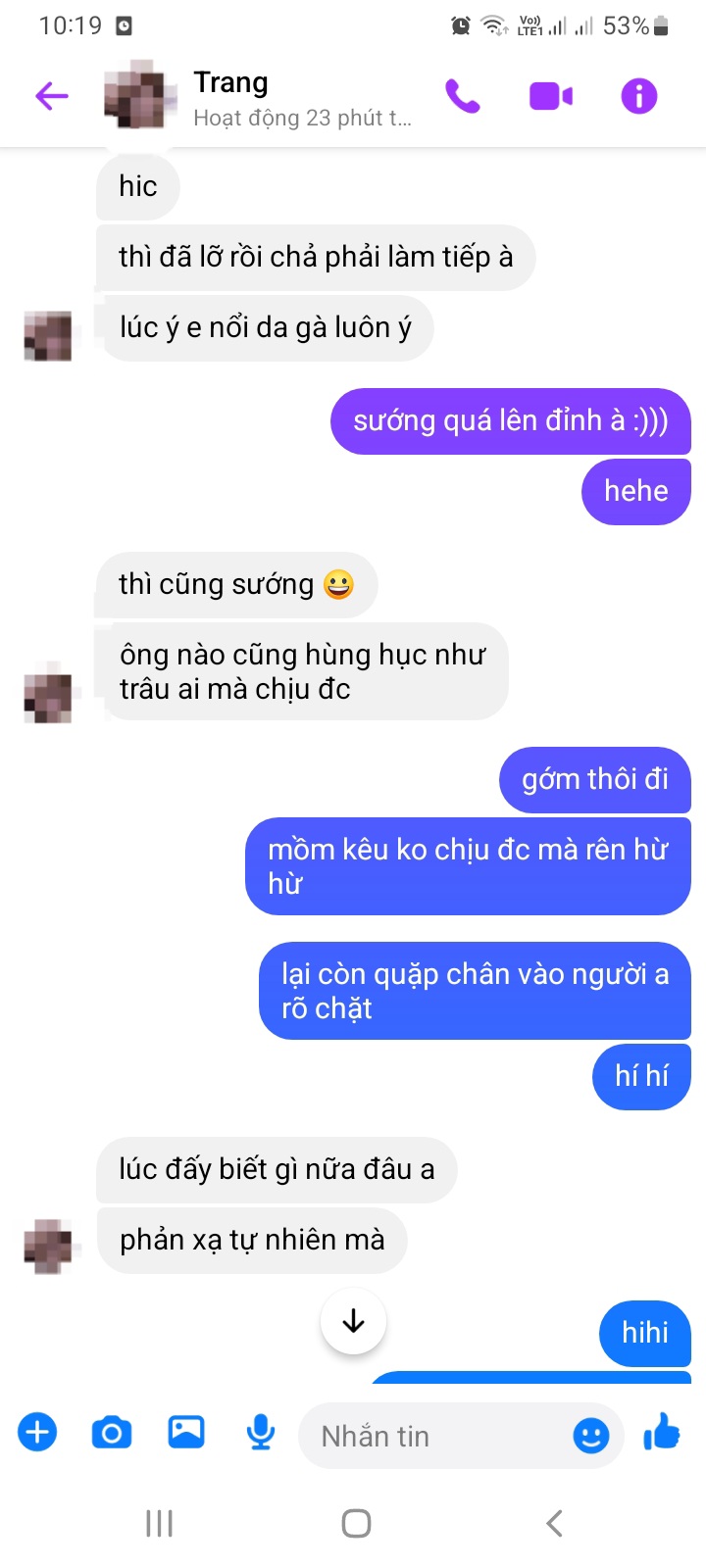
Task: Open conversation info for Trang
Action: 638,96
